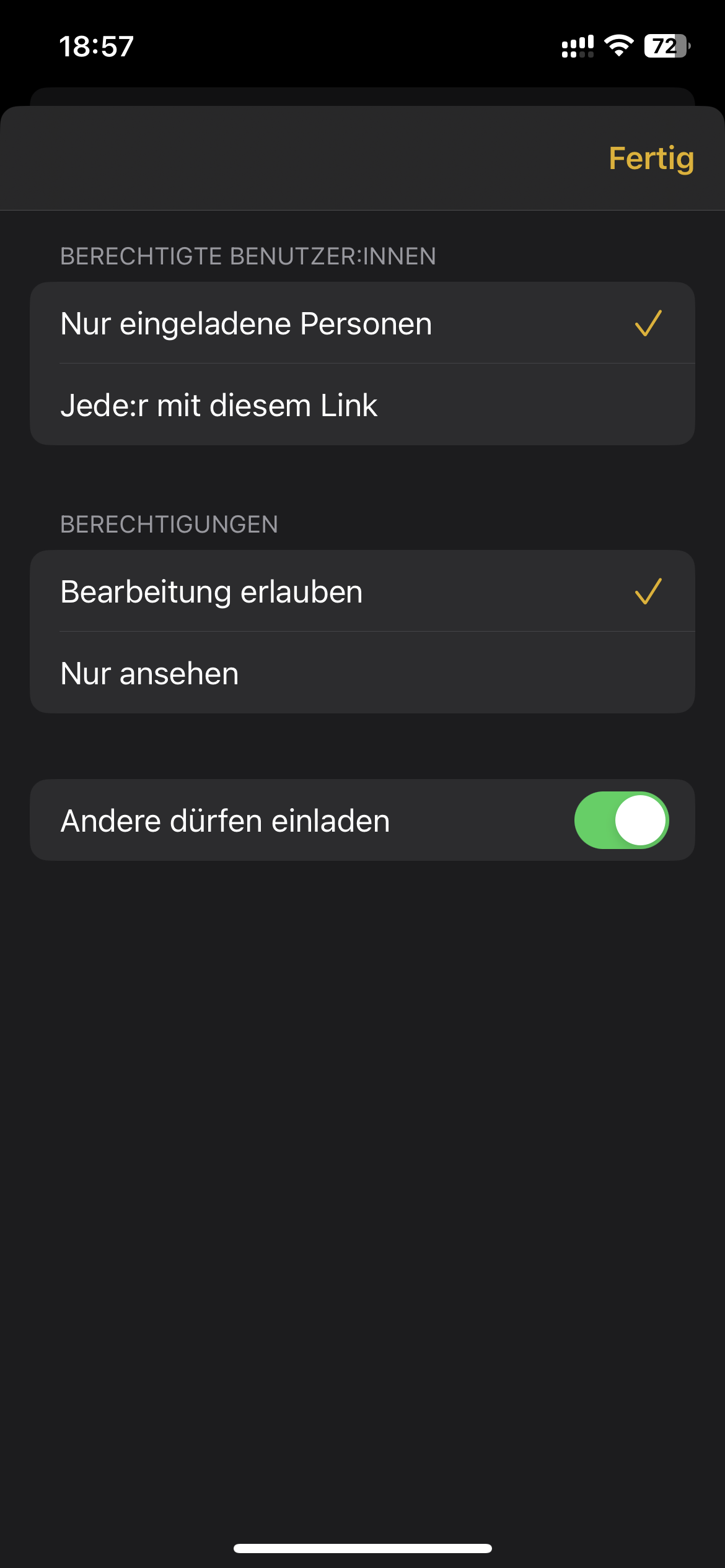Viewport: 725px width, 1568px height.
Task: Select Nur eingeladene Personen option
Action: [362, 323]
